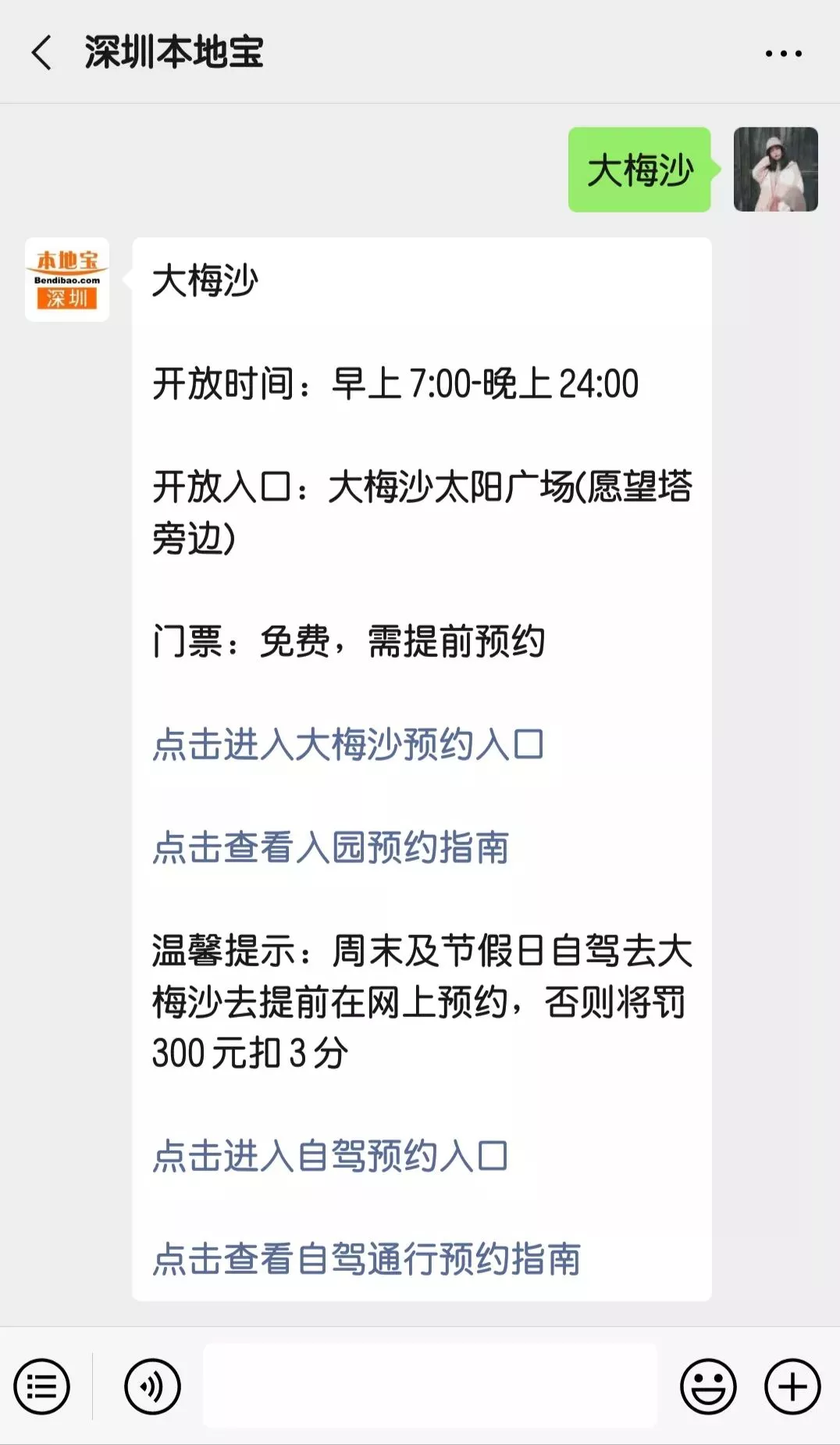Screen dimensions: 840x1445
Task: Tap my own profile avatar
Action: pyautogui.click(x=775, y=169)
